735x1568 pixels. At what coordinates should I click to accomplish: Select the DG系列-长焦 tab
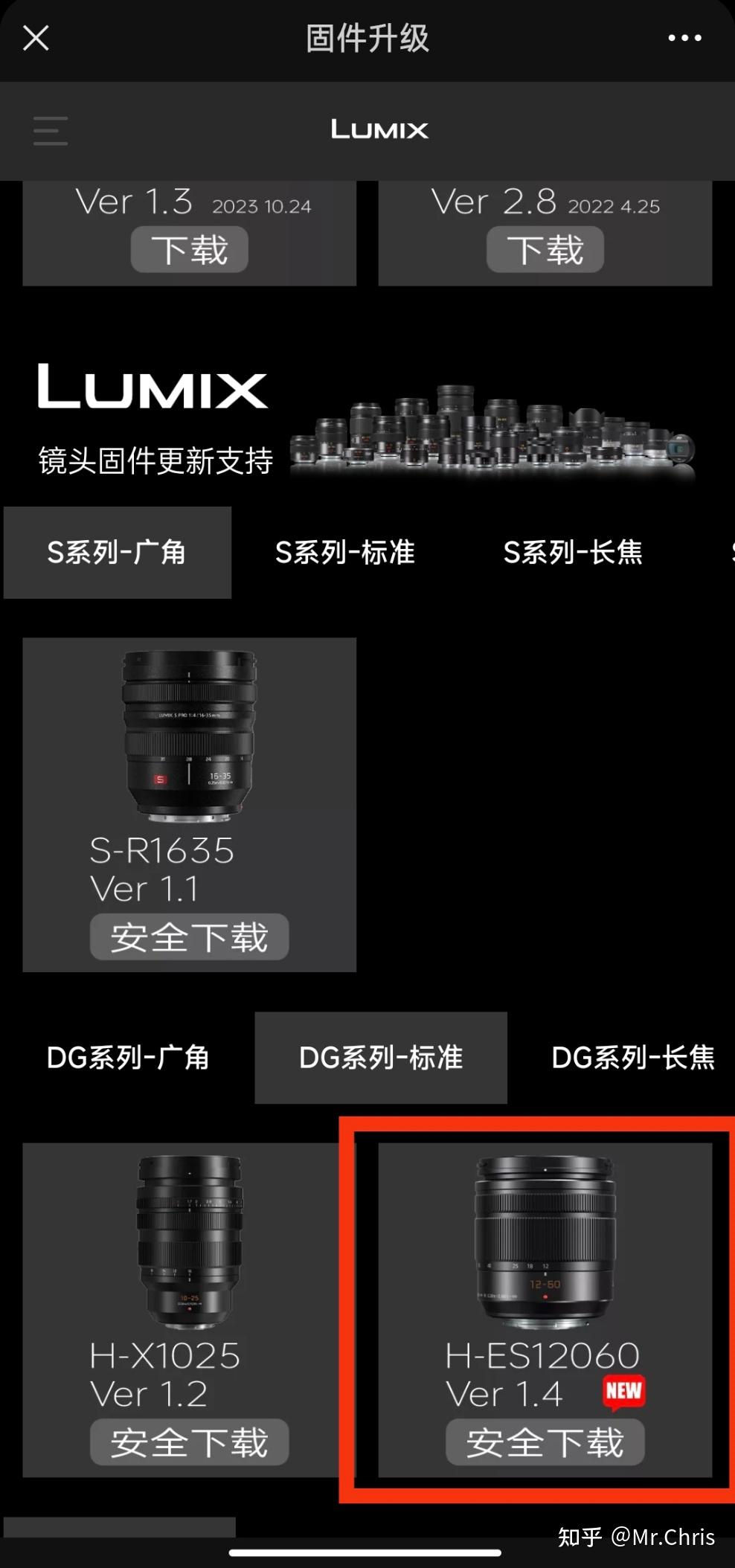point(633,1059)
